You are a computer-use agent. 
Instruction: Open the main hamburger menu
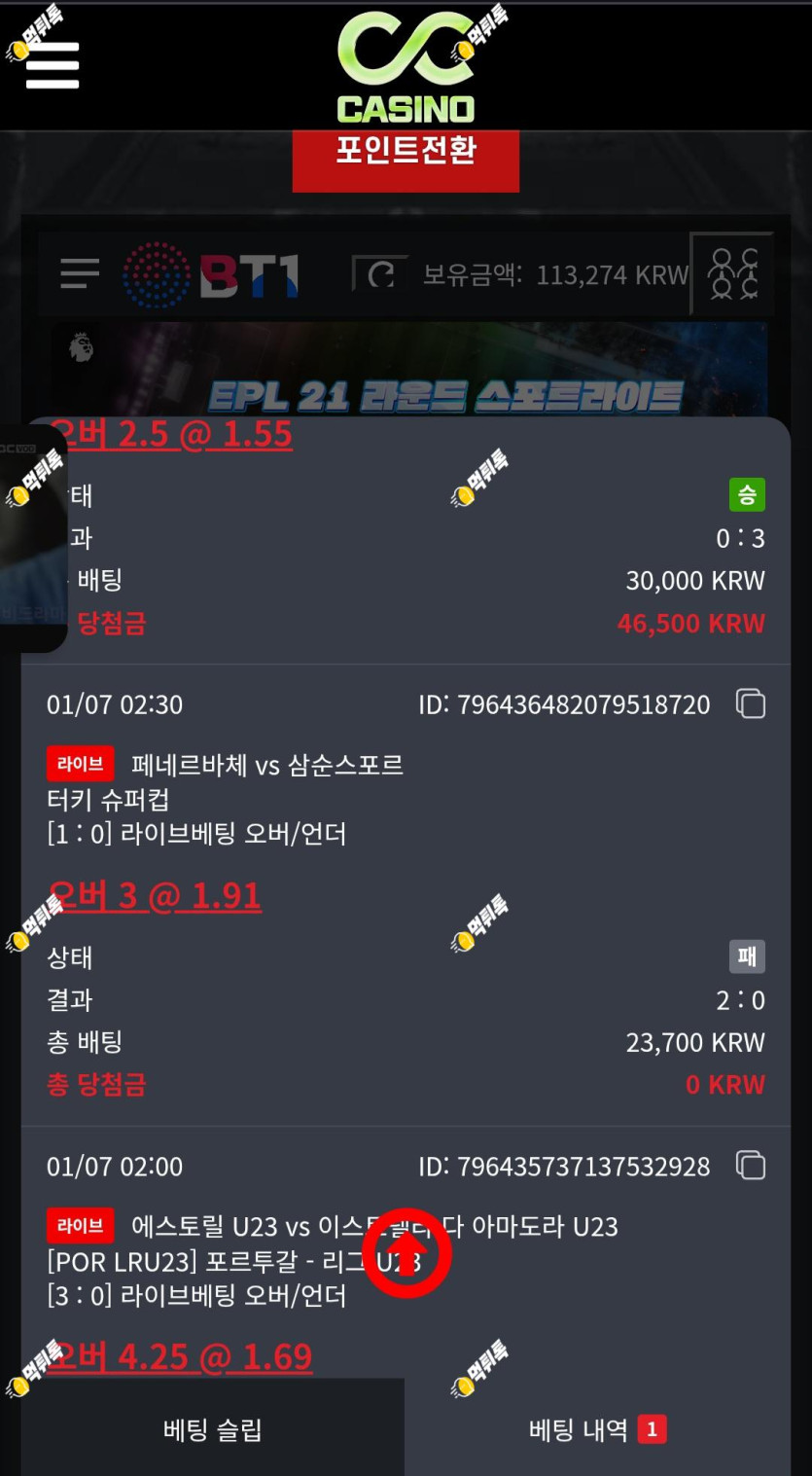coord(53,64)
